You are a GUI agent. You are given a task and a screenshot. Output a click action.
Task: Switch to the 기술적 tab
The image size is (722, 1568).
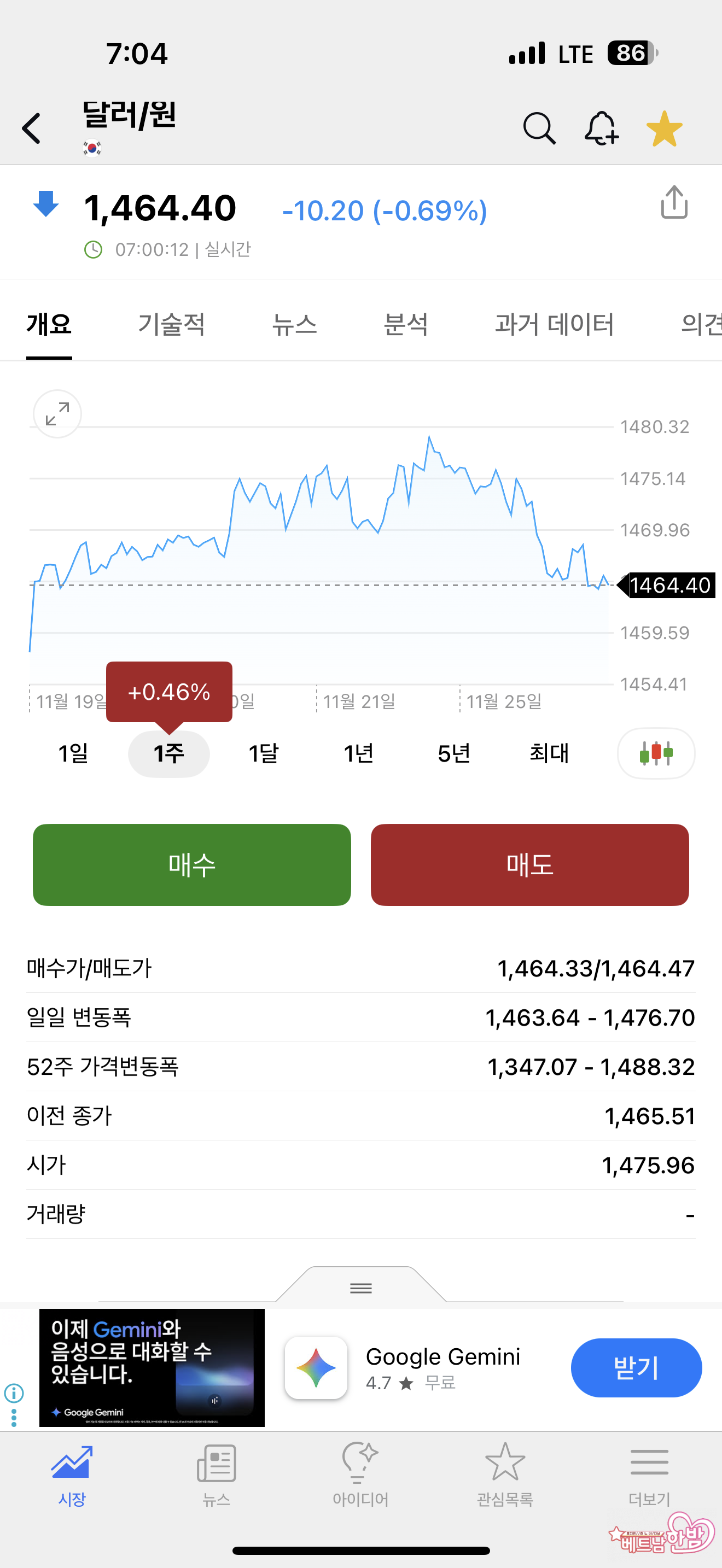pyautogui.click(x=171, y=324)
